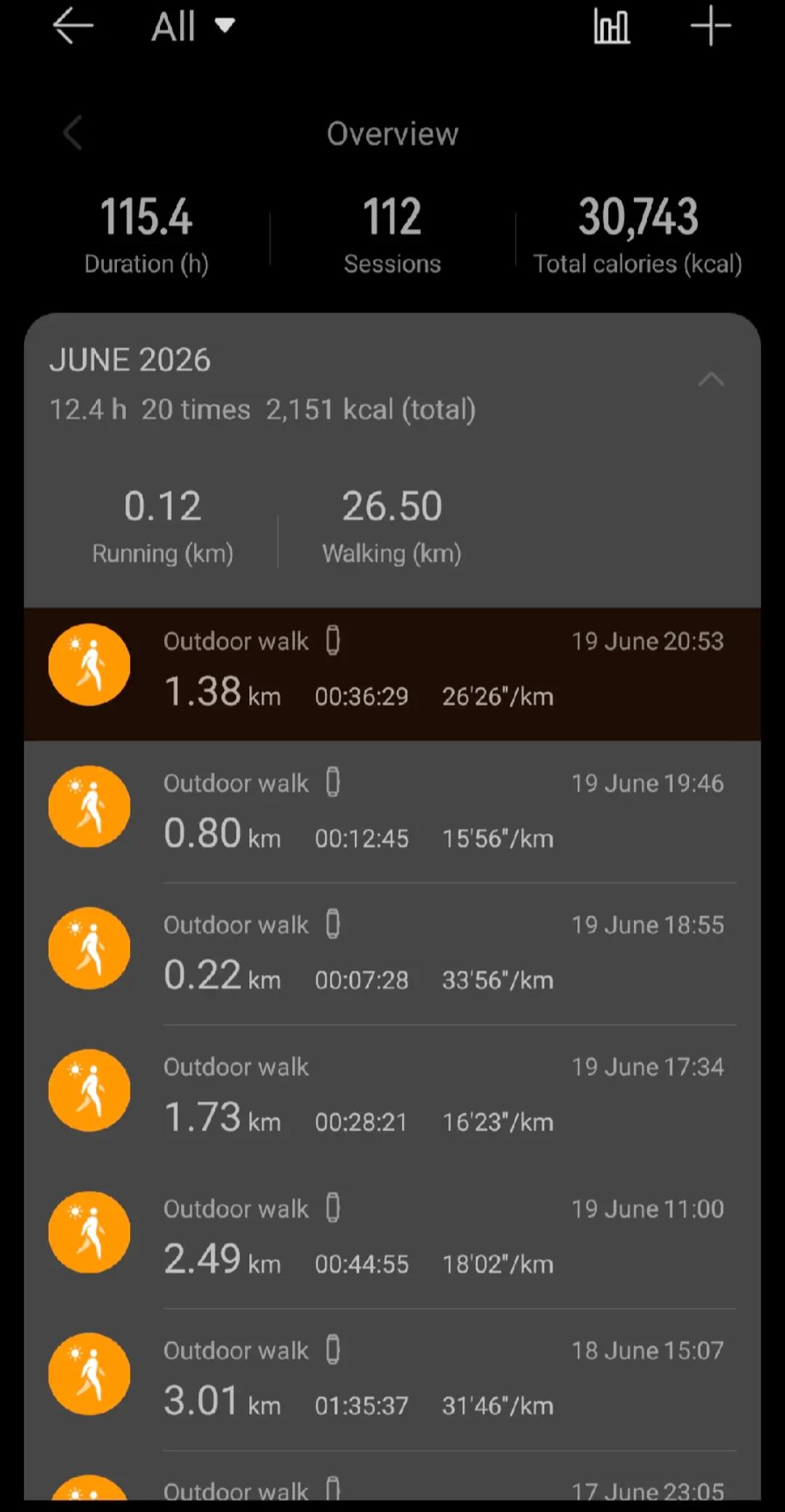The image size is (785, 1512).
Task: Collapse the June 2026 section
Action: (x=711, y=379)
